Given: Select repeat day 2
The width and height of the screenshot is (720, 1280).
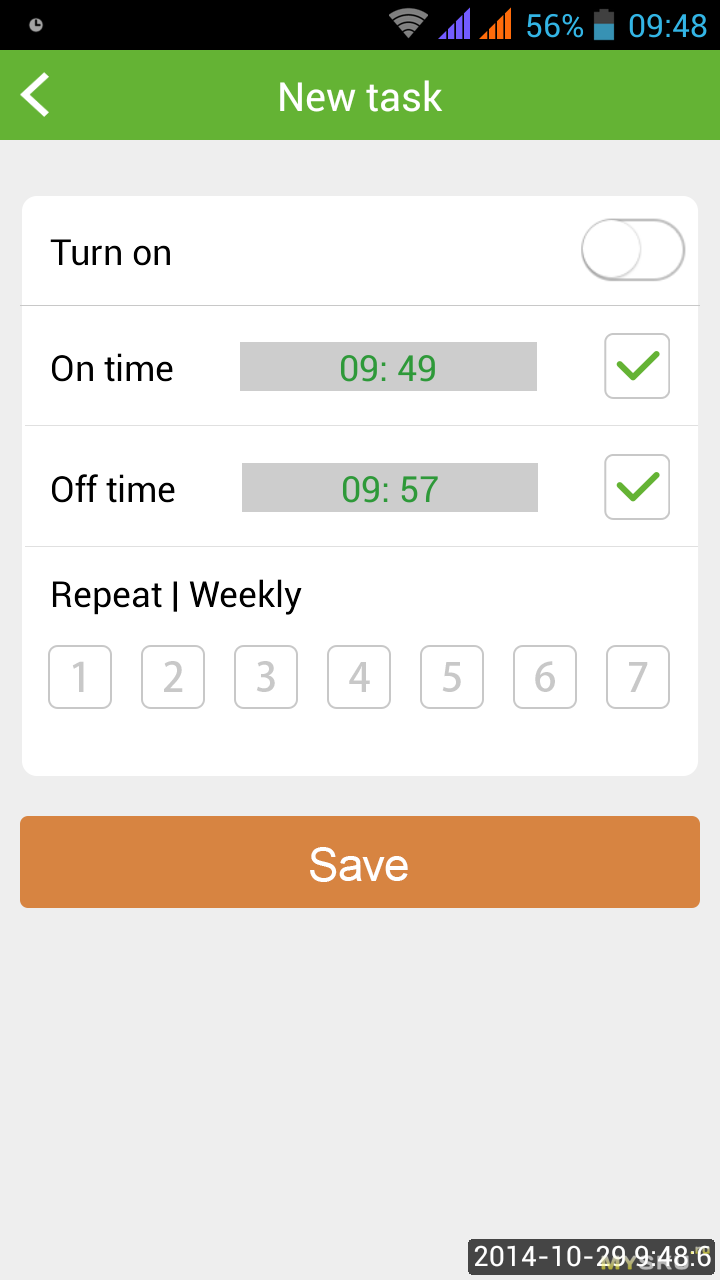Looking at the screenshot, I should point(173,677).
